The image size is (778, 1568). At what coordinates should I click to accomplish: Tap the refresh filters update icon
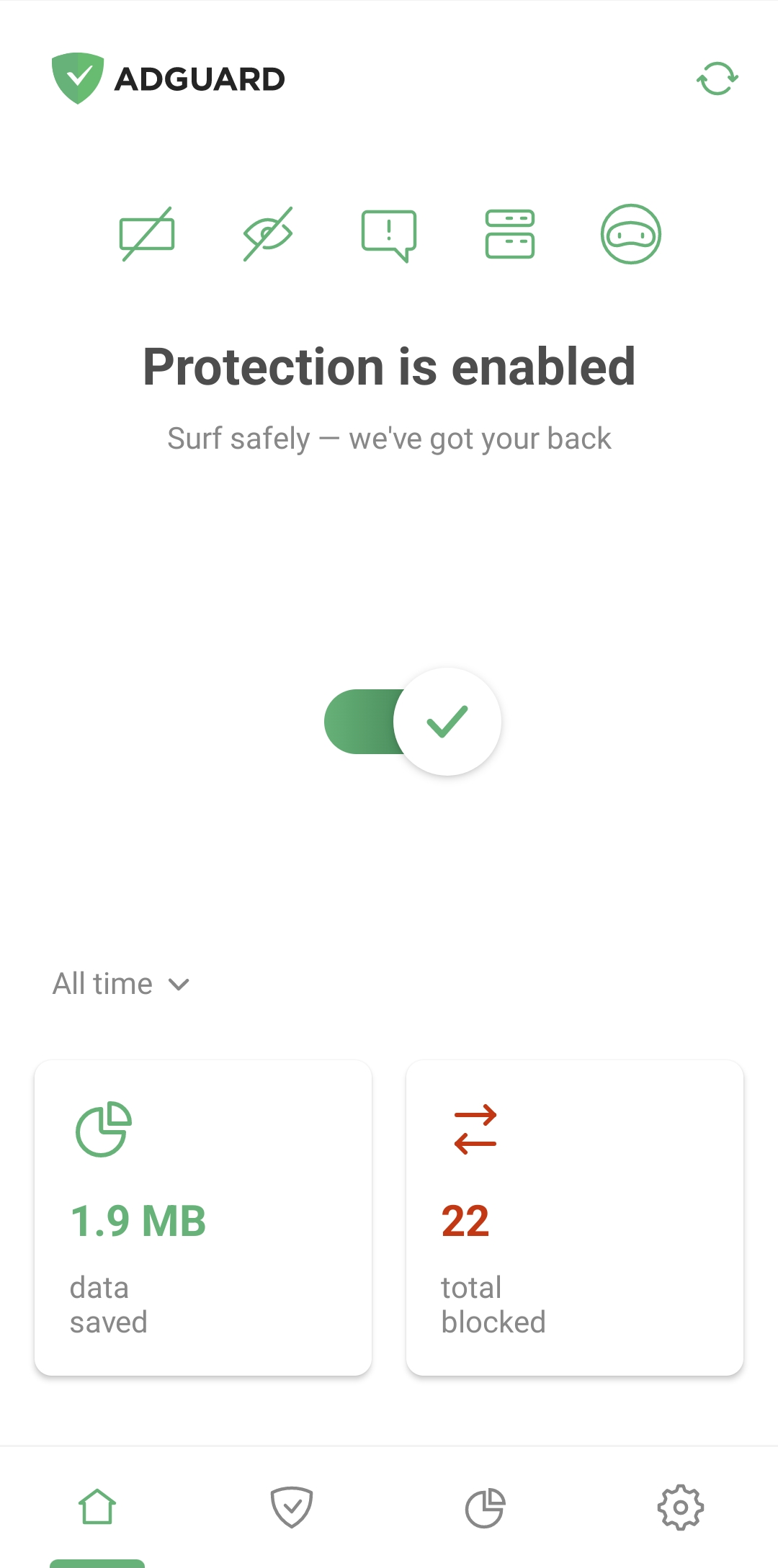[717, 79]
